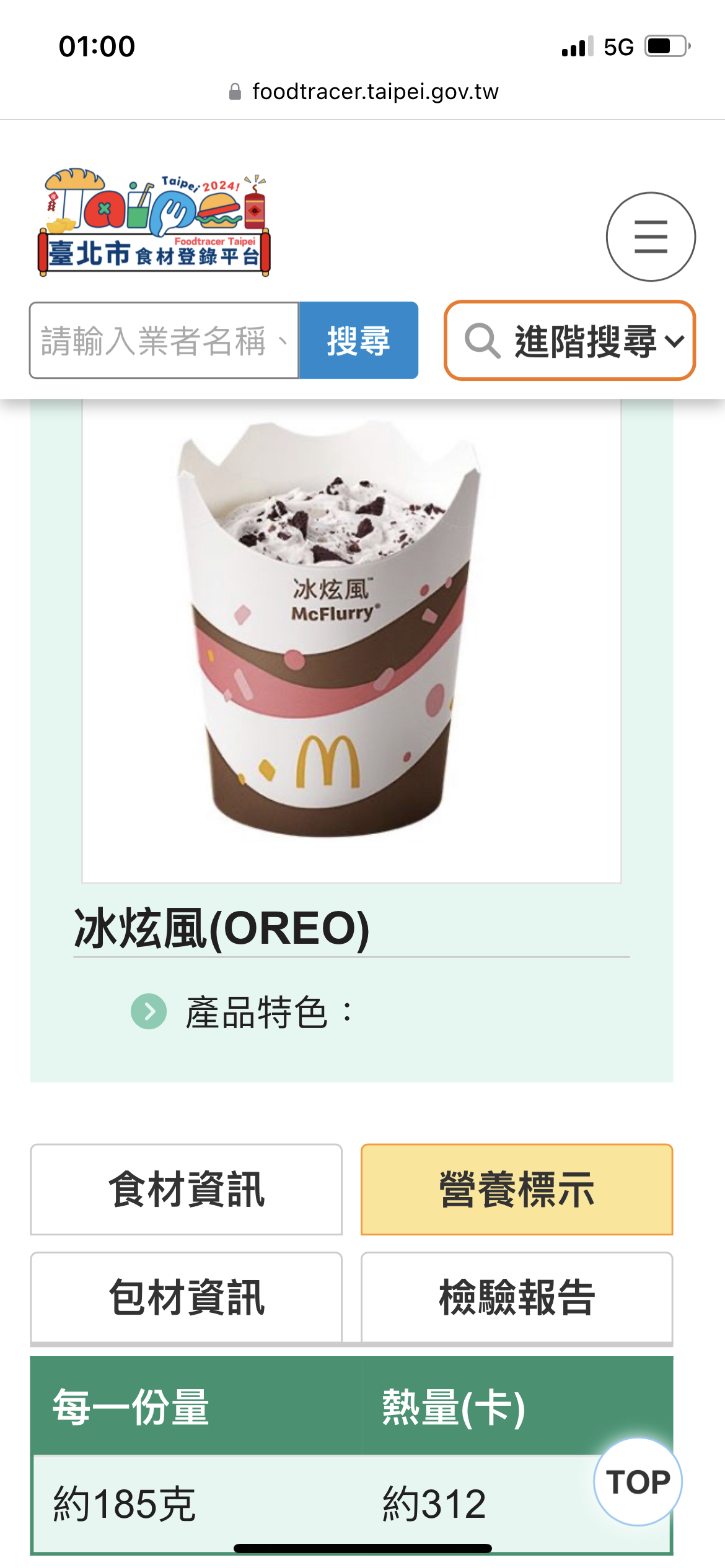The height and width of the screenshot is (1568, 725).
Task: Open the hamburger menu
Action: tap(650, 237)
